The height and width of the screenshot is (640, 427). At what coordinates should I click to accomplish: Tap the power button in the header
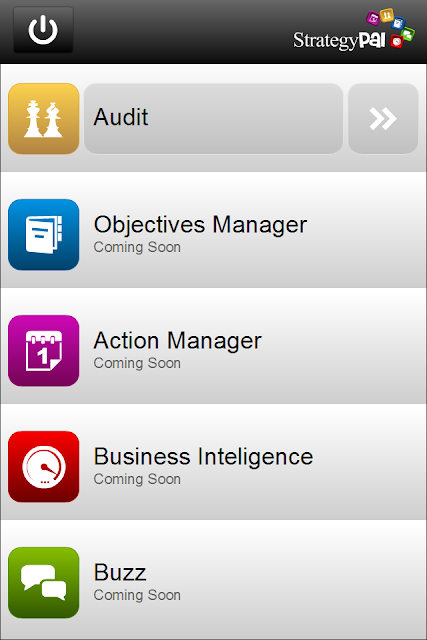(x=43, y=30)
